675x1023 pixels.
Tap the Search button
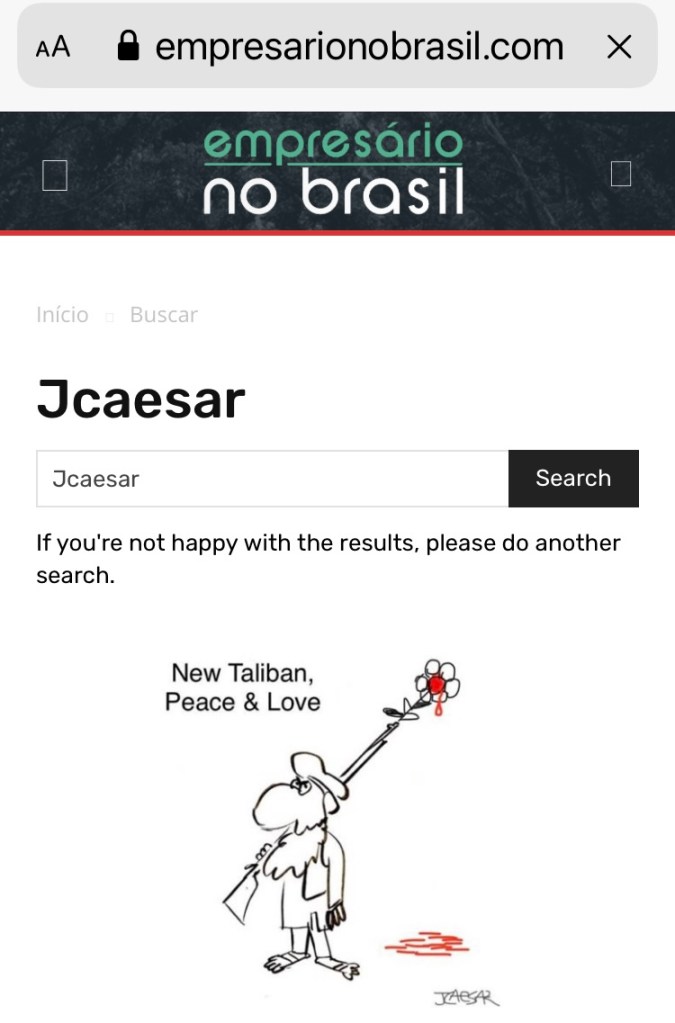[573, 479]
